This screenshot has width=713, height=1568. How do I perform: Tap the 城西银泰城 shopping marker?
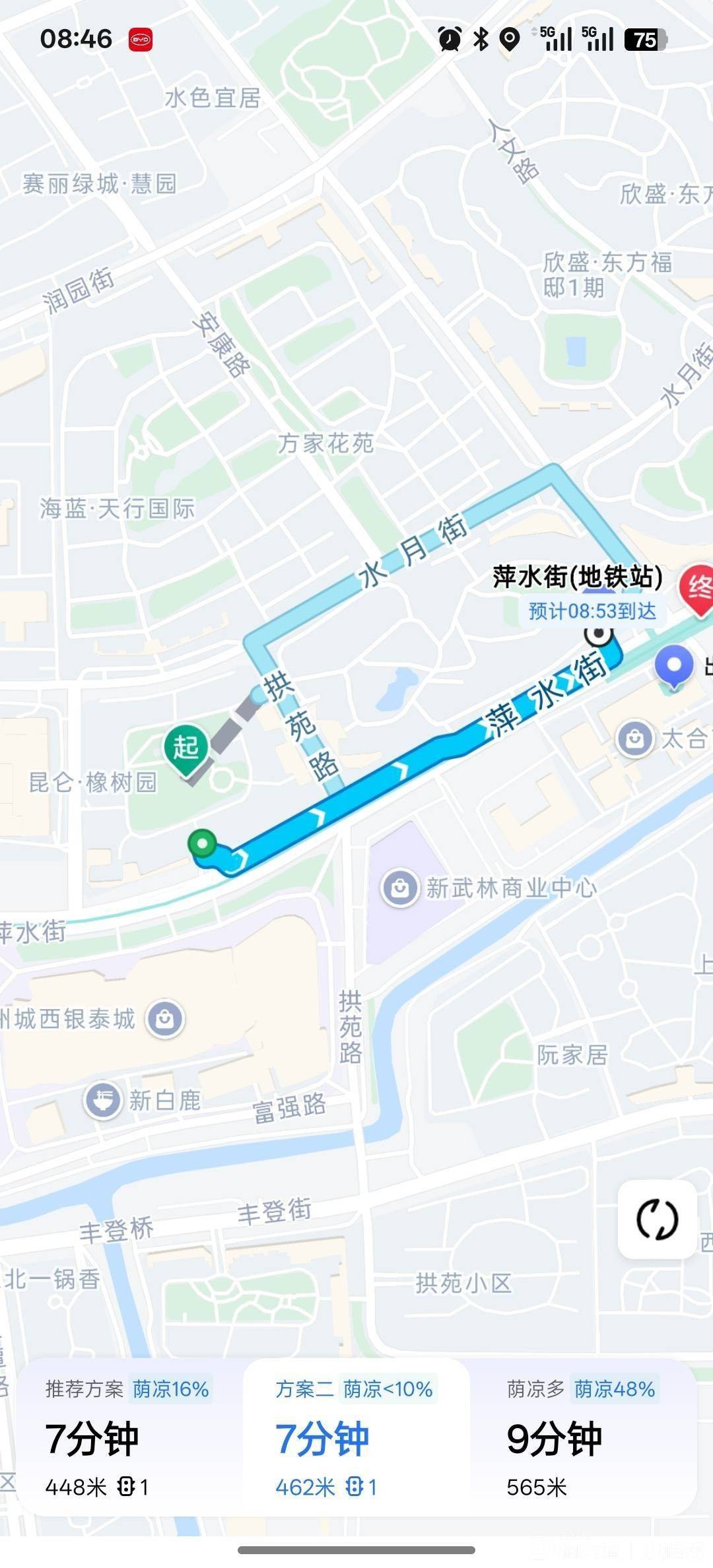[x=165, y=1019]
